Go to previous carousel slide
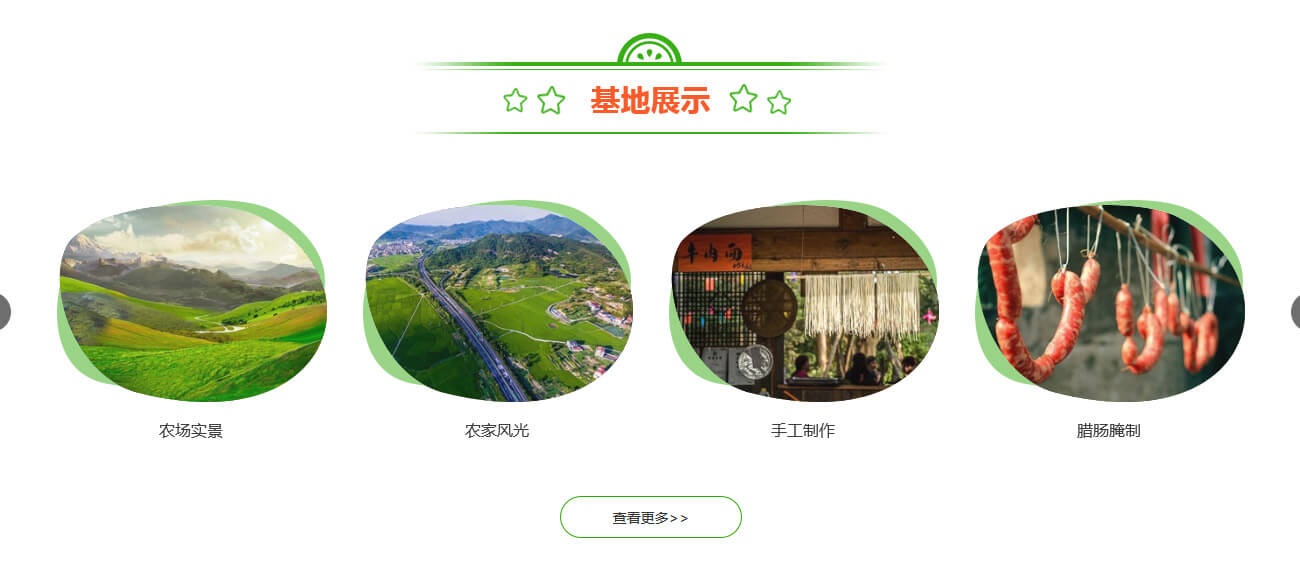Screen dimensions: 1300x569 pos(4,312)
